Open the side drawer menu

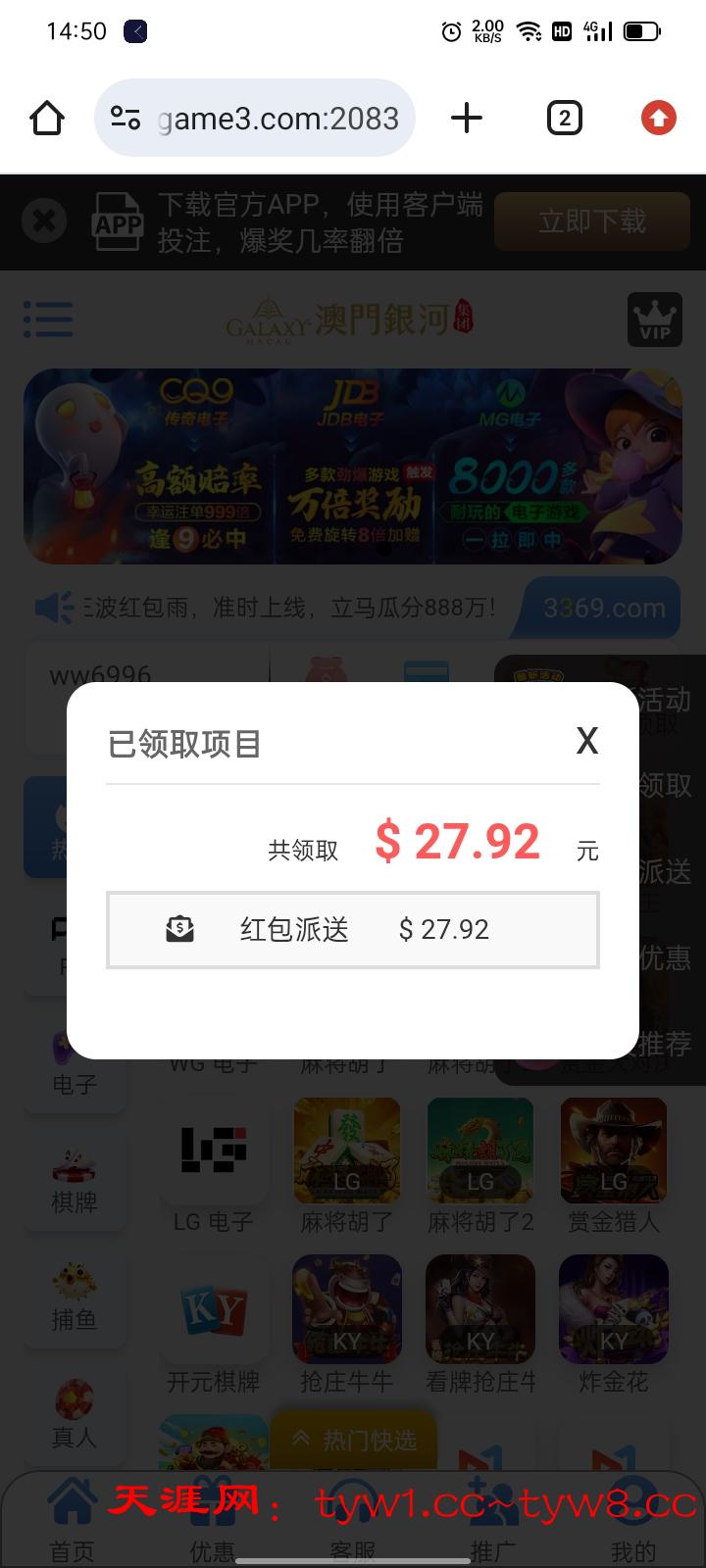point(48,319)
